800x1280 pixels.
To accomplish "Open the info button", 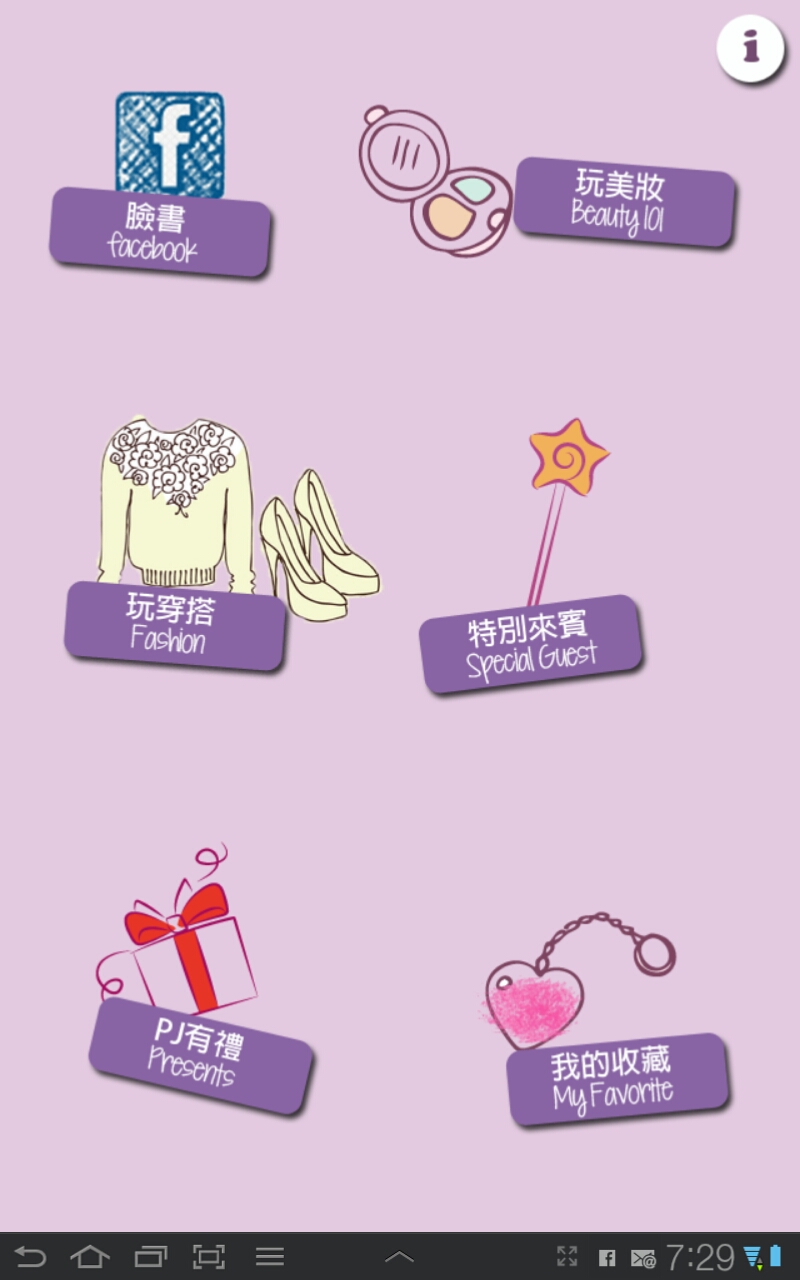I will 750,47.
